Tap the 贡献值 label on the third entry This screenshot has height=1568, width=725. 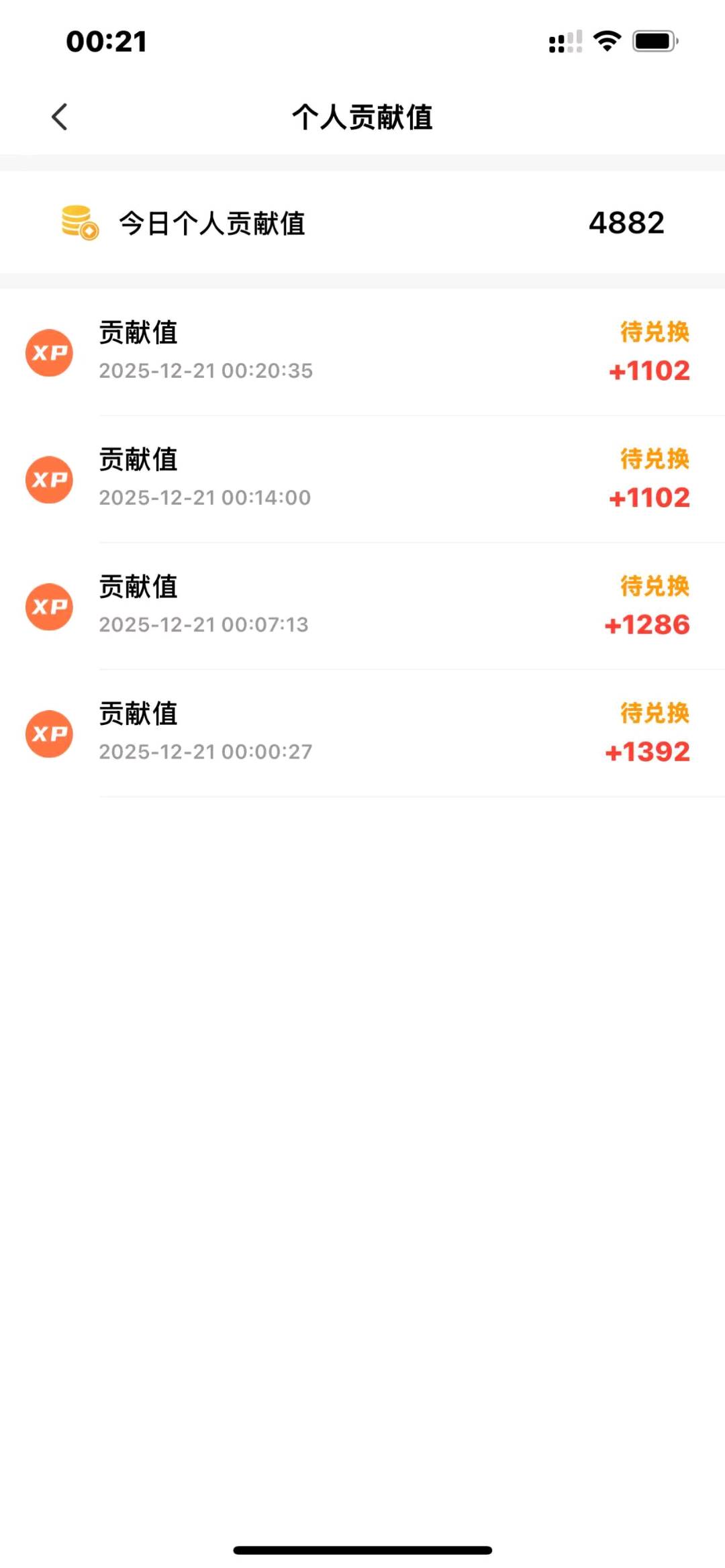[x=138, y=587]
